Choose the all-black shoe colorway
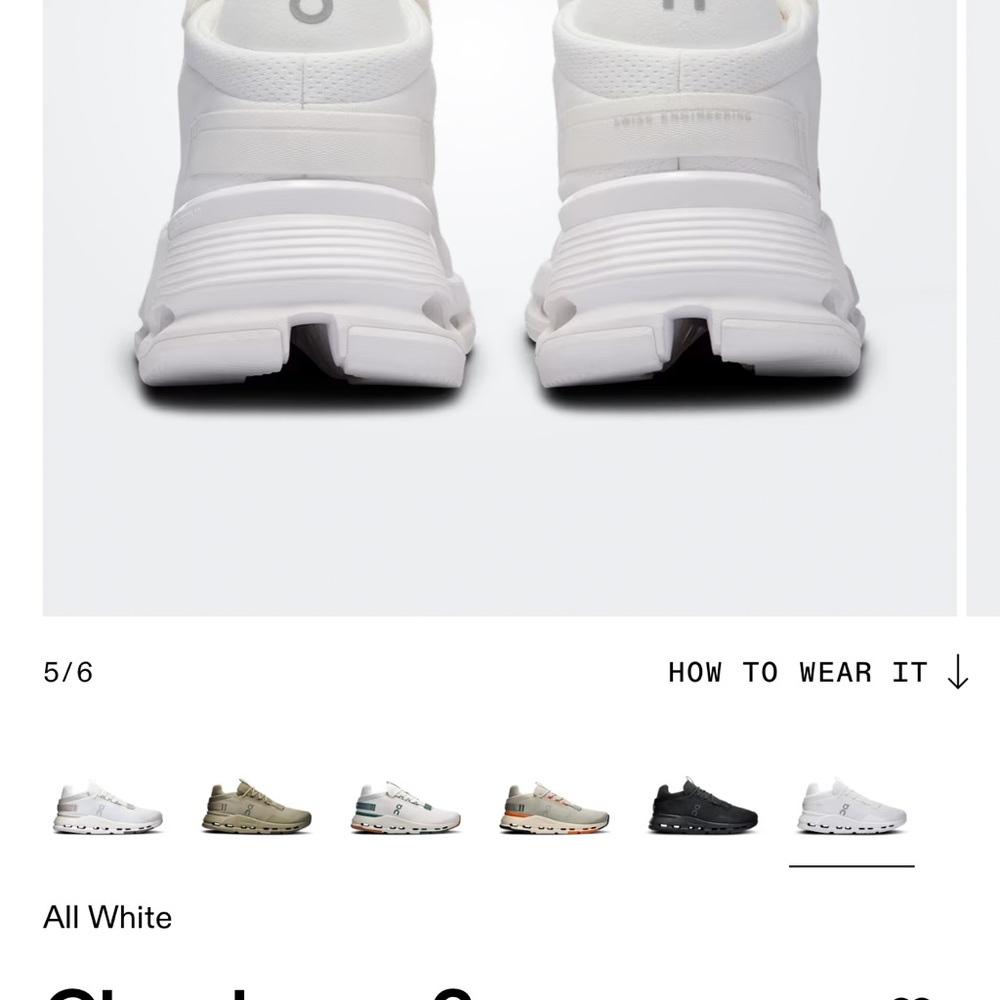 pyautogui.click(x=703, y=807)
